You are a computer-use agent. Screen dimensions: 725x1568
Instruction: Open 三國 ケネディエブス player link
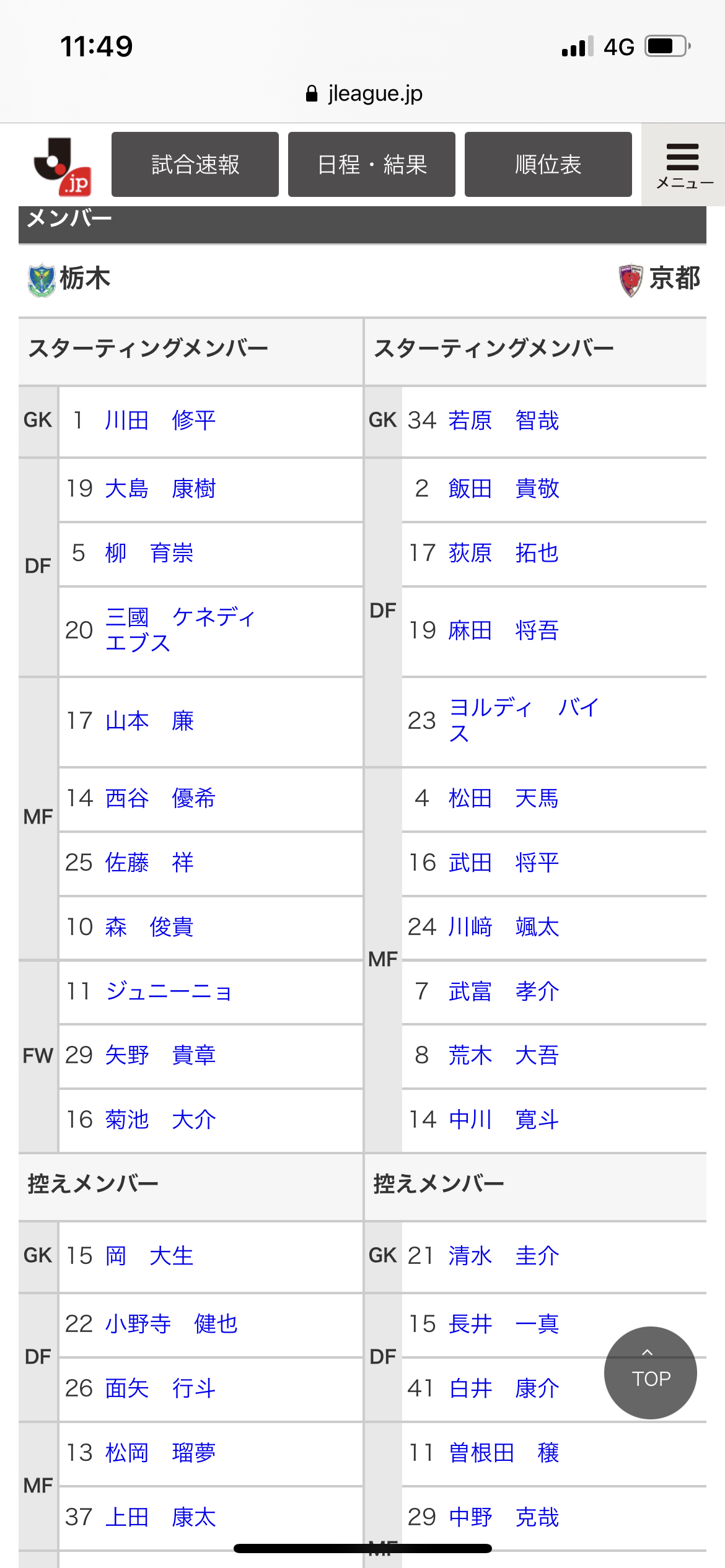[180, 630]
